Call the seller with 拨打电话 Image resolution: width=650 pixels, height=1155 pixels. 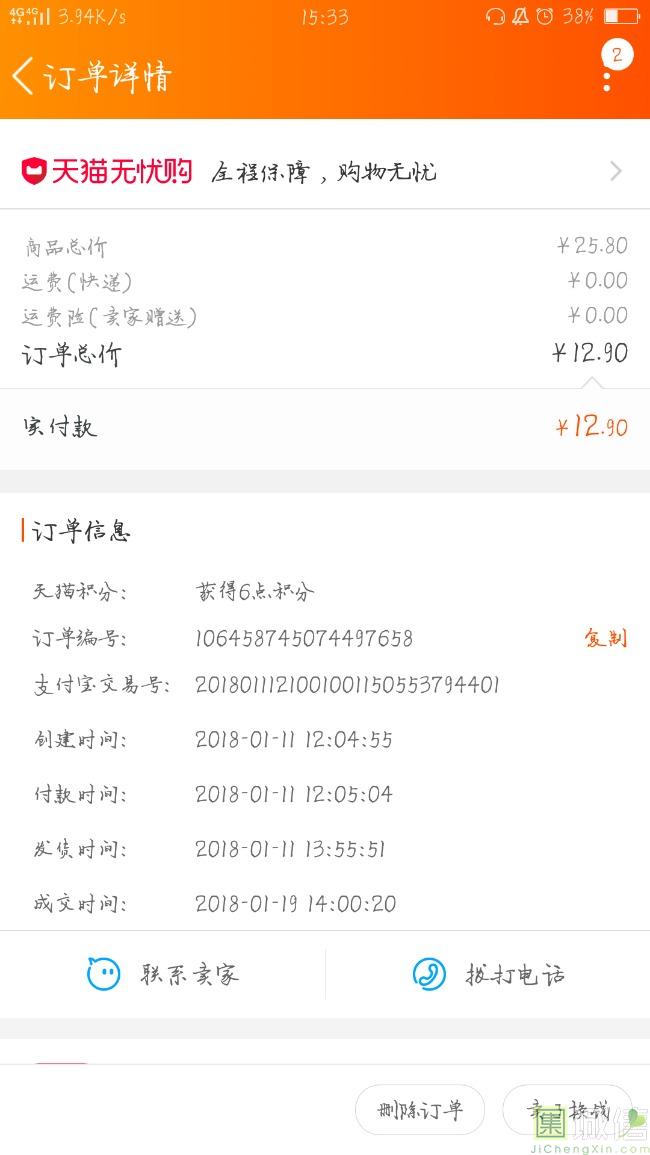[488, 974]
